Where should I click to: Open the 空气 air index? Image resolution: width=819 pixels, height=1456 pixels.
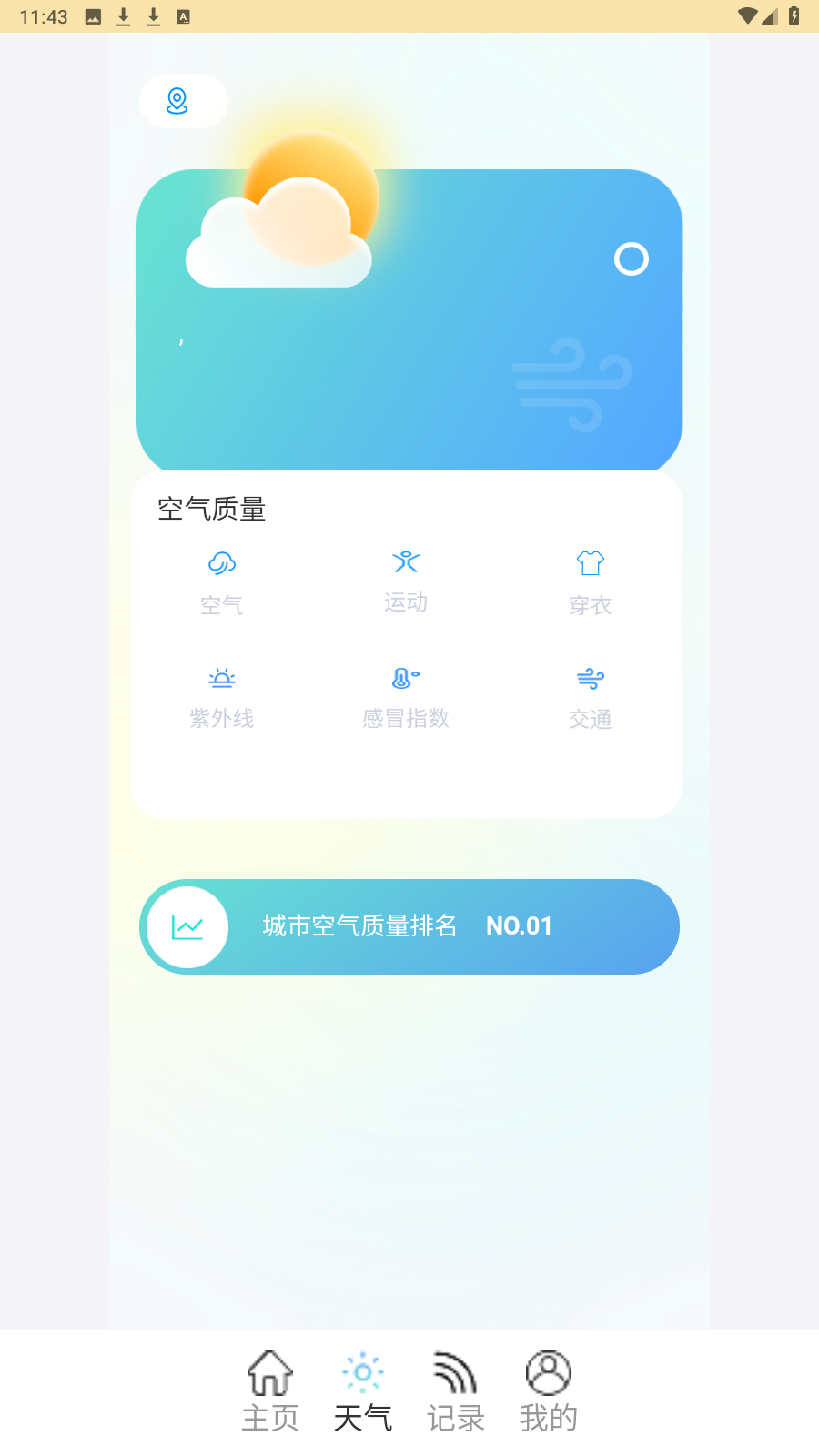pyautogui.click(x=222, y=582)
